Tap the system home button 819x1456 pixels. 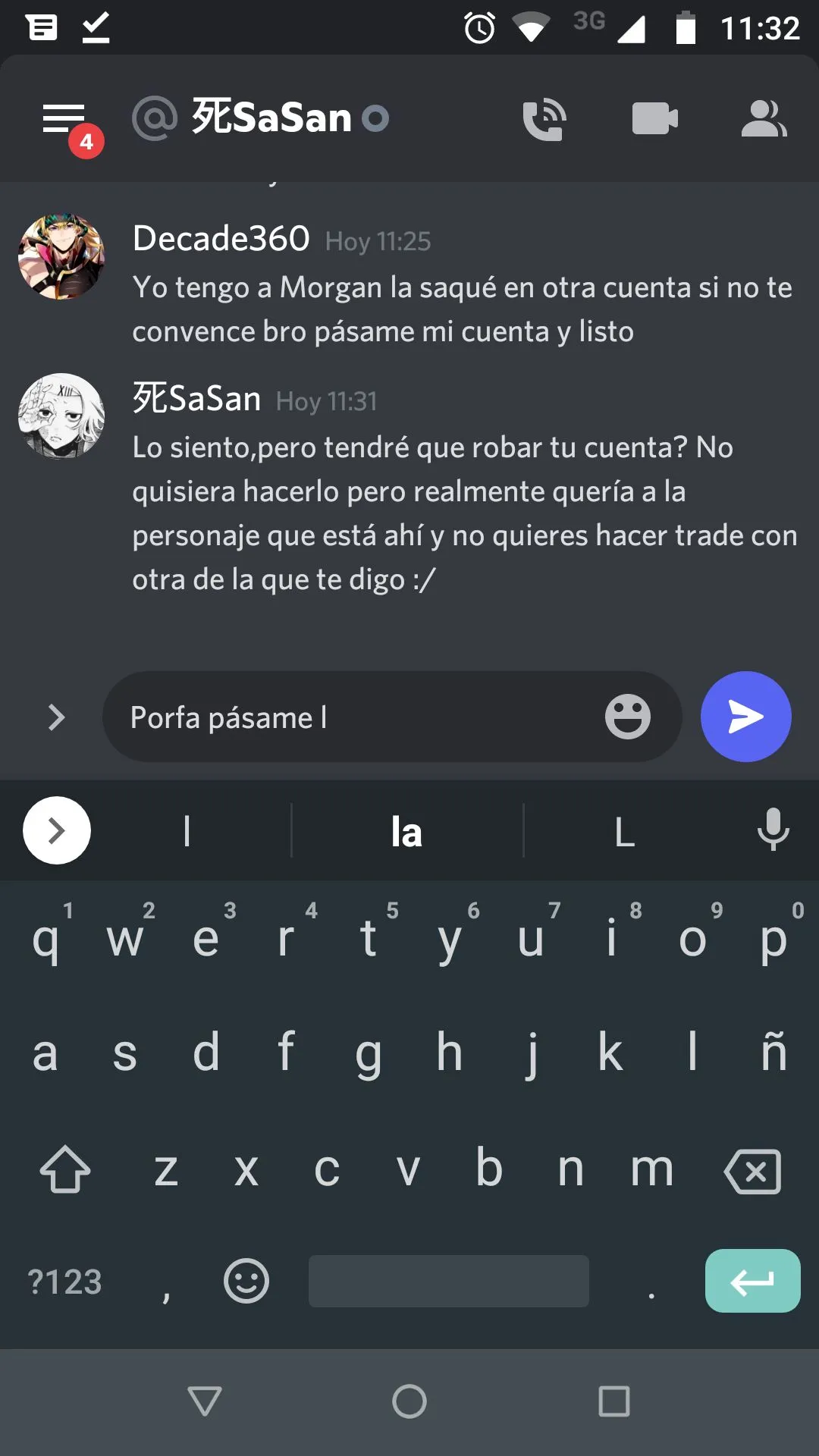[x=409, y=1401]
